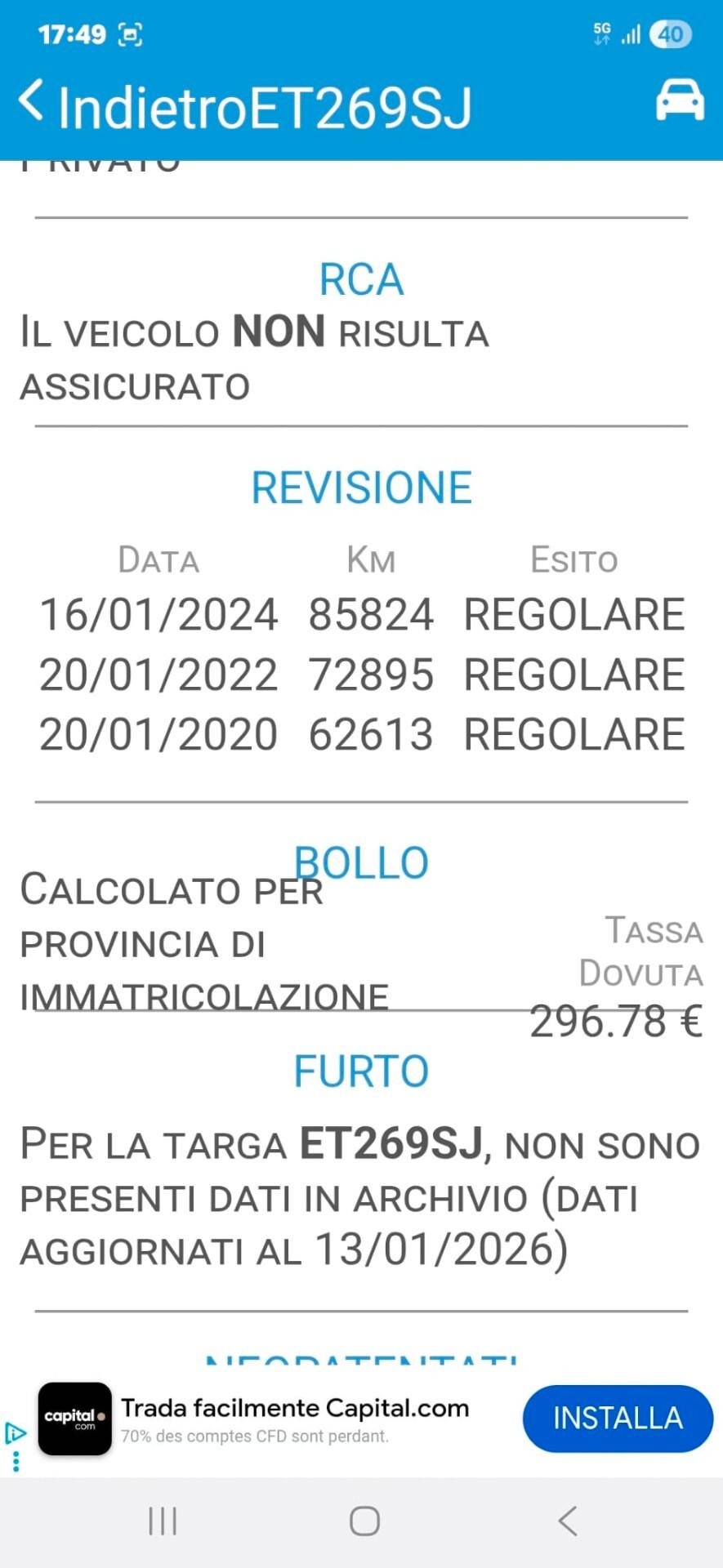Select the BOLLO section header

tap(362, 862)
